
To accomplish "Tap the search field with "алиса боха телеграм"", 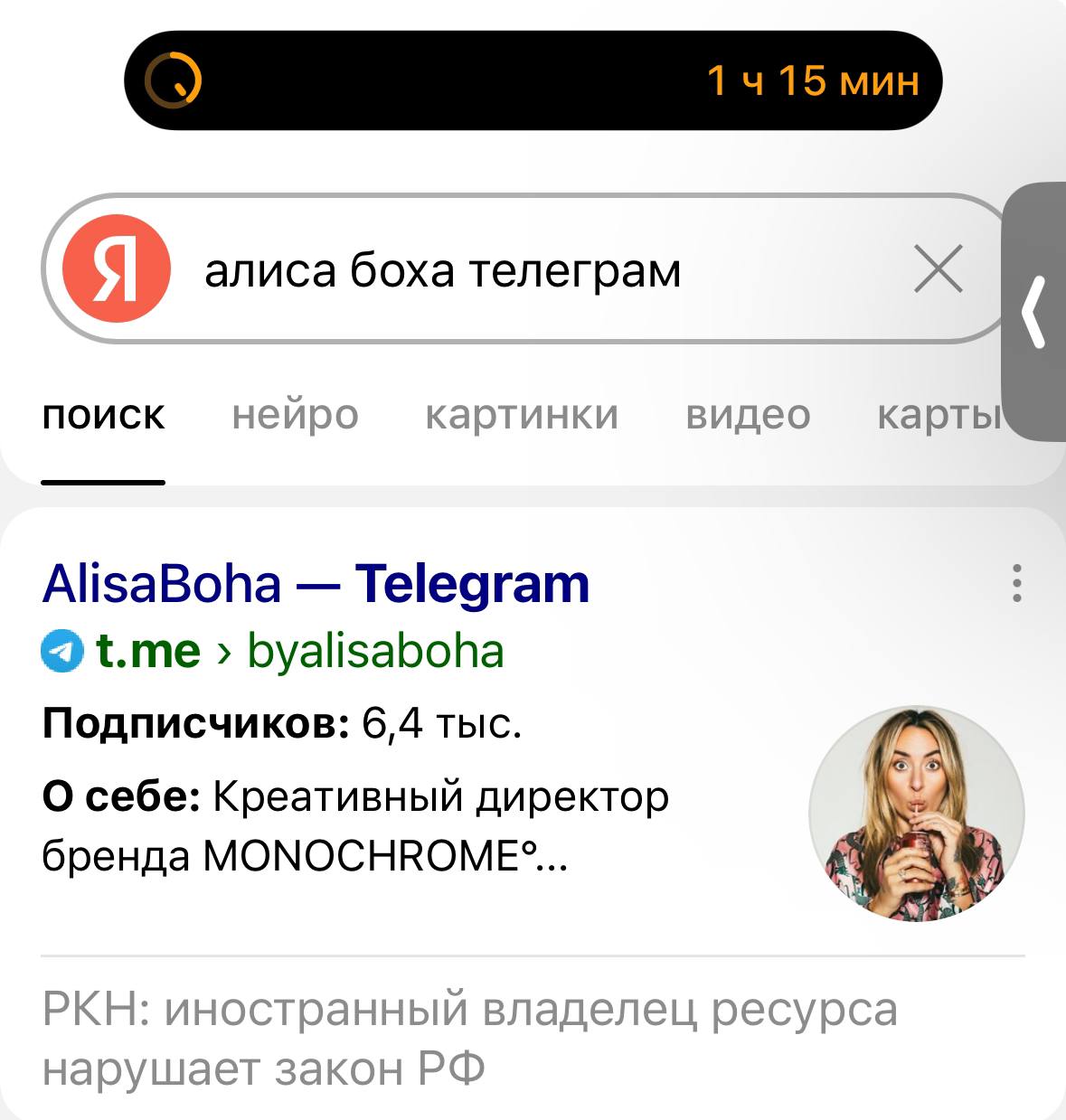I will [x=506, y=269].
